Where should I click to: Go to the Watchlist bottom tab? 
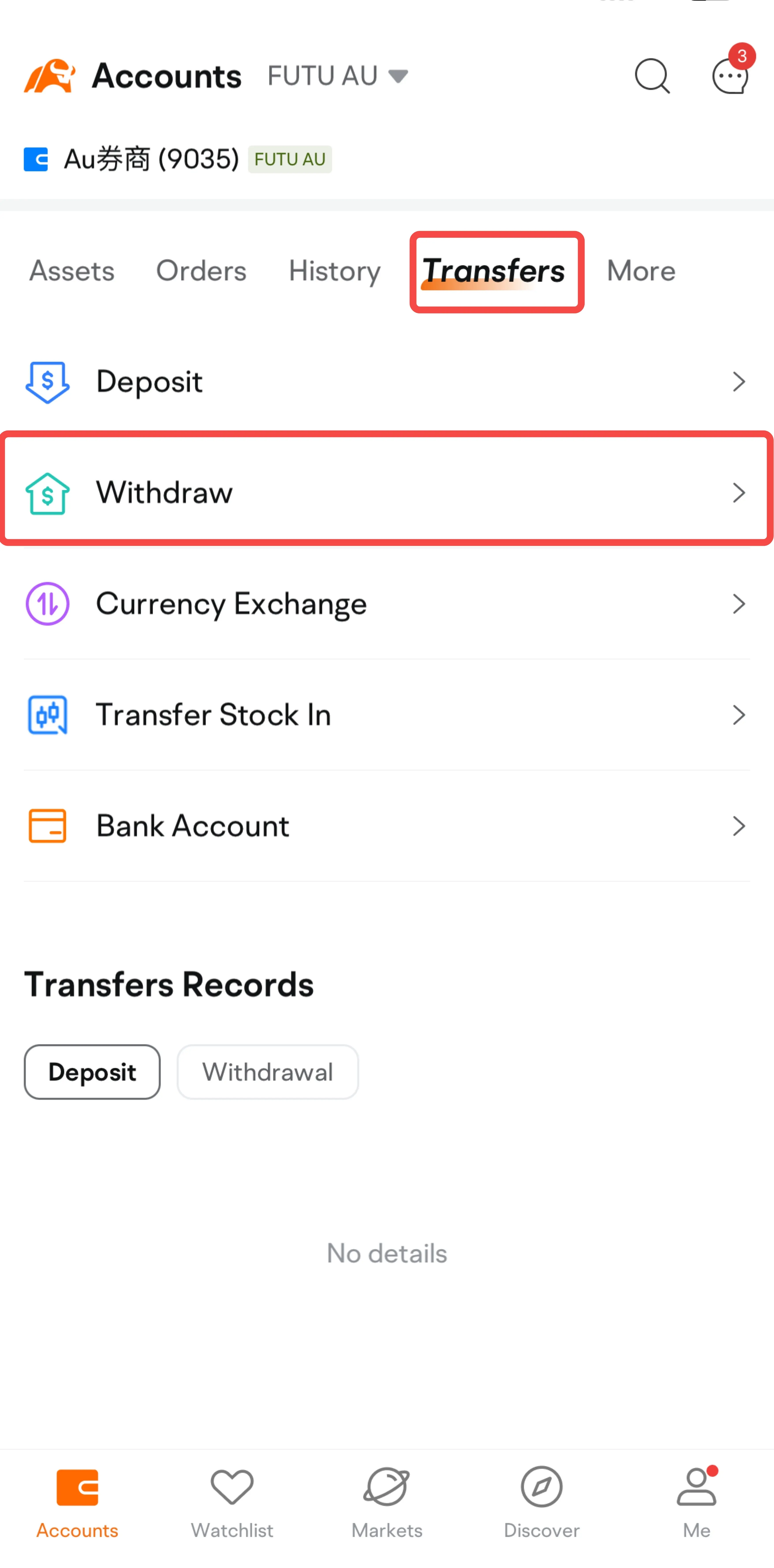click(x=232, y=1503)
